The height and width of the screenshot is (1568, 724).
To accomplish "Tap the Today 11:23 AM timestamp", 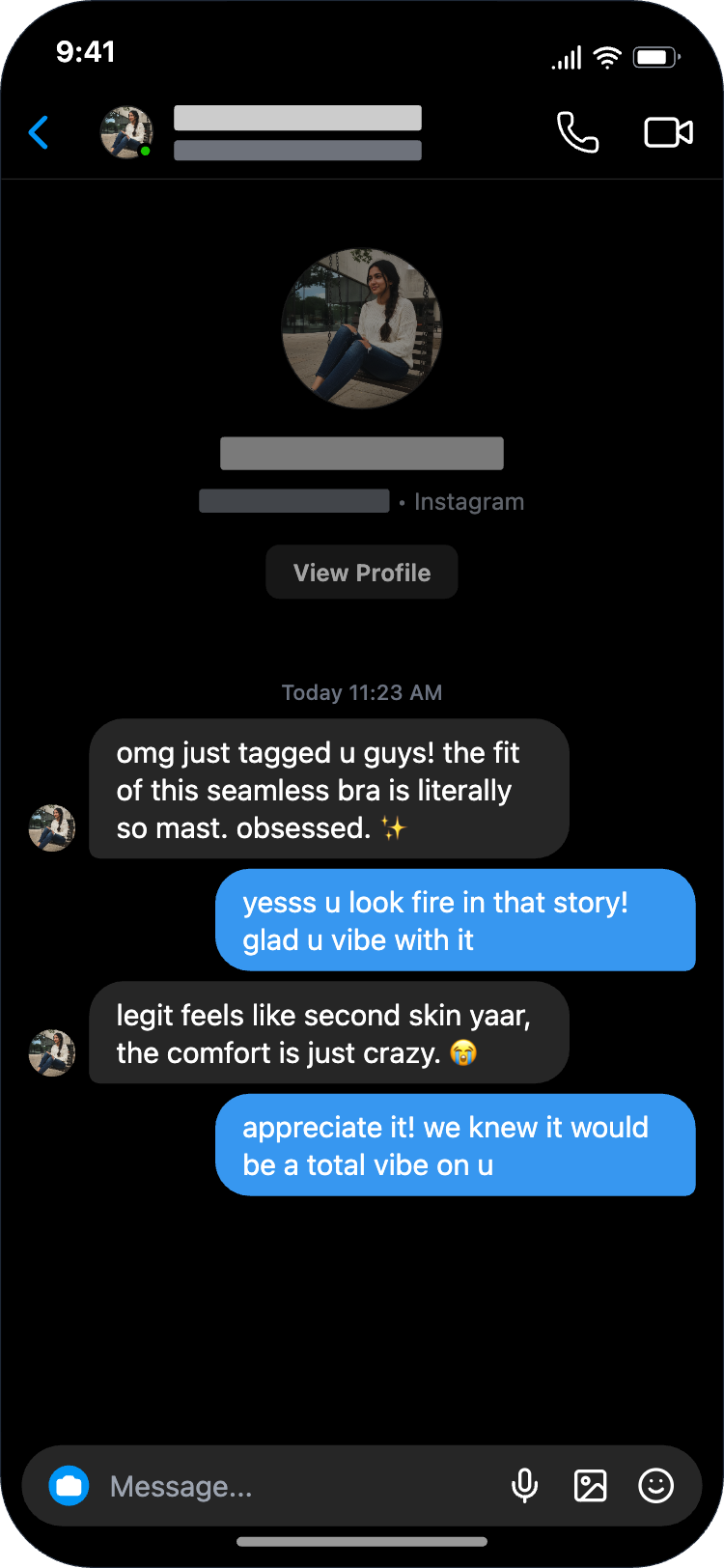I will (x=362, y=692).
